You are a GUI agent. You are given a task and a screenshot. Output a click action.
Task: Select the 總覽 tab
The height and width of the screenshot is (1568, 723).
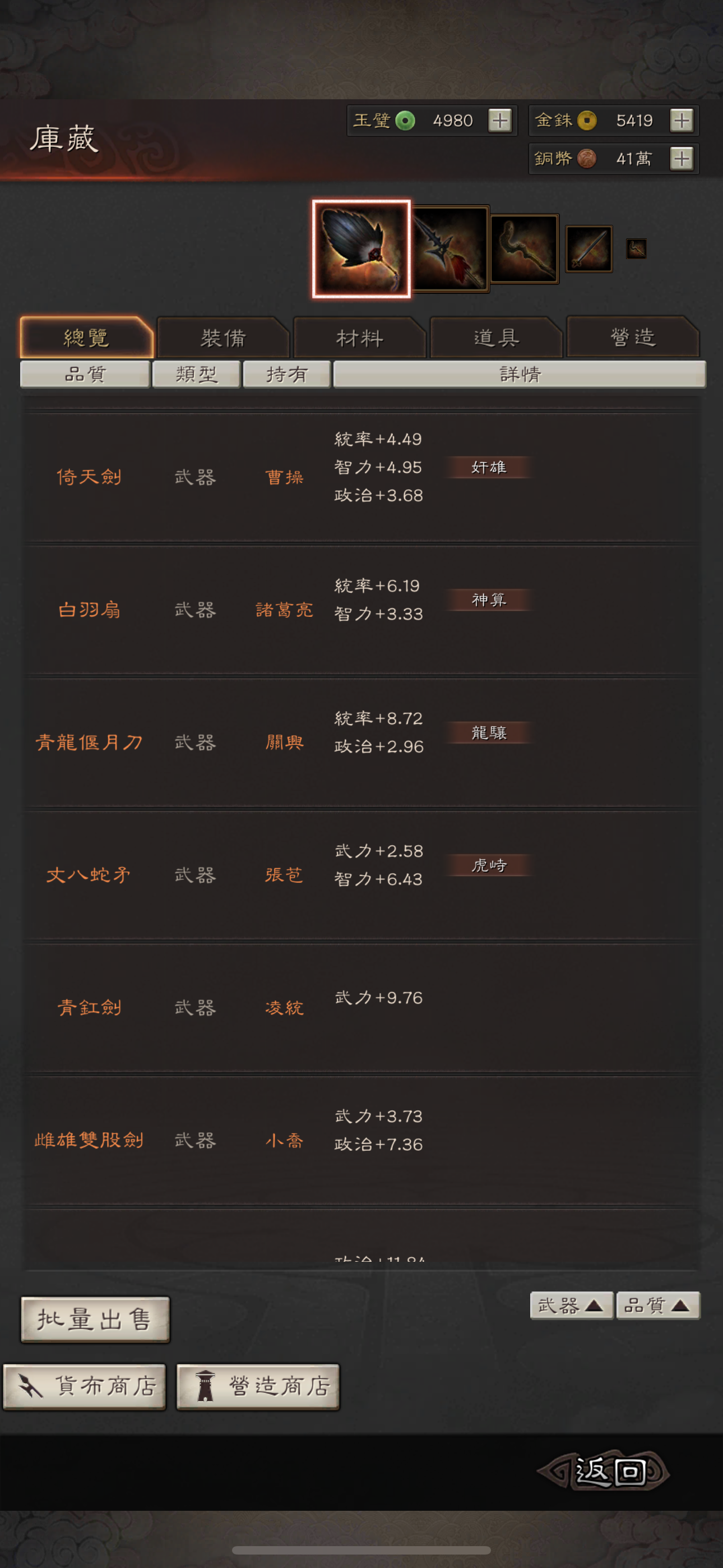pos(86,338)
